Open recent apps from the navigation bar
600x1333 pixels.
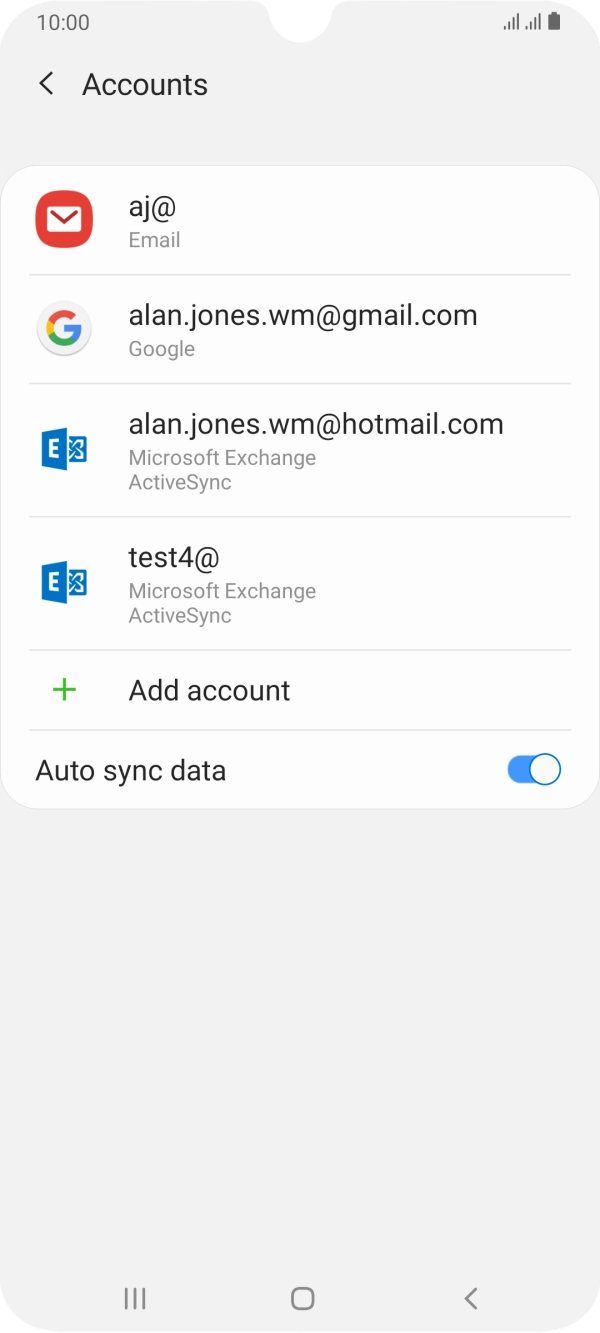tap(134, 1298)
